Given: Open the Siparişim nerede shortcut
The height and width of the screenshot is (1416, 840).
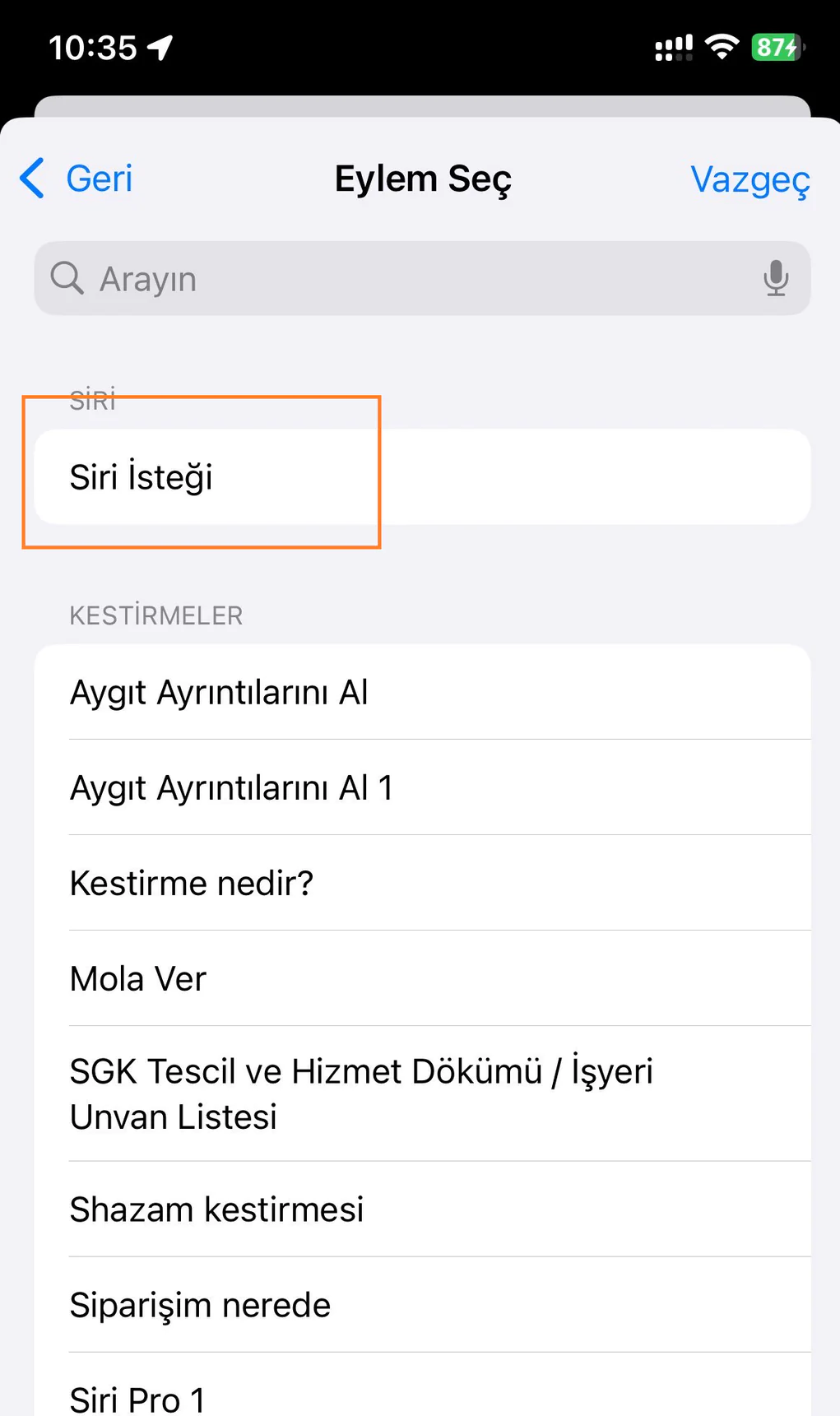Looking at the screenshot, I should click(x=200, y=1304).
